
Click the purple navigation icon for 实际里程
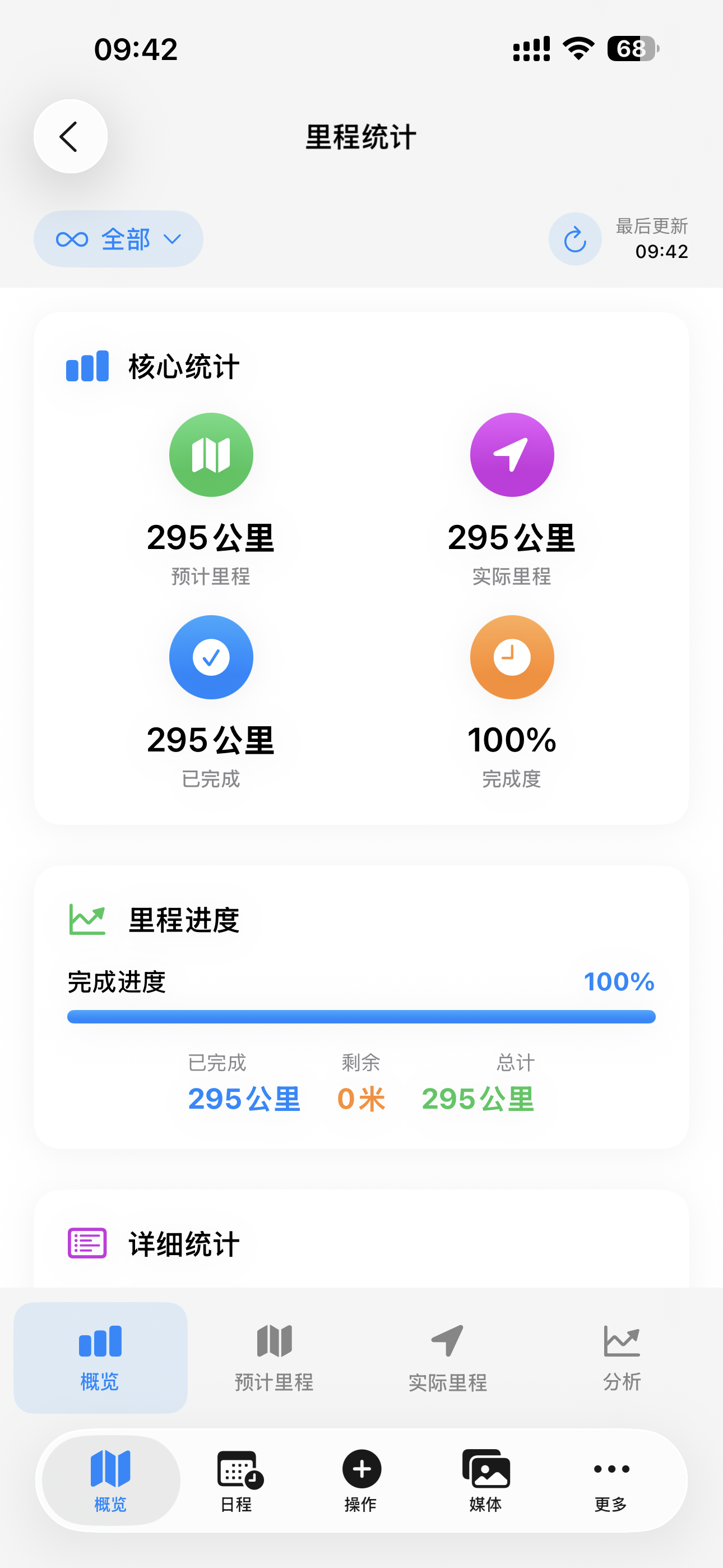coord(511,455)
